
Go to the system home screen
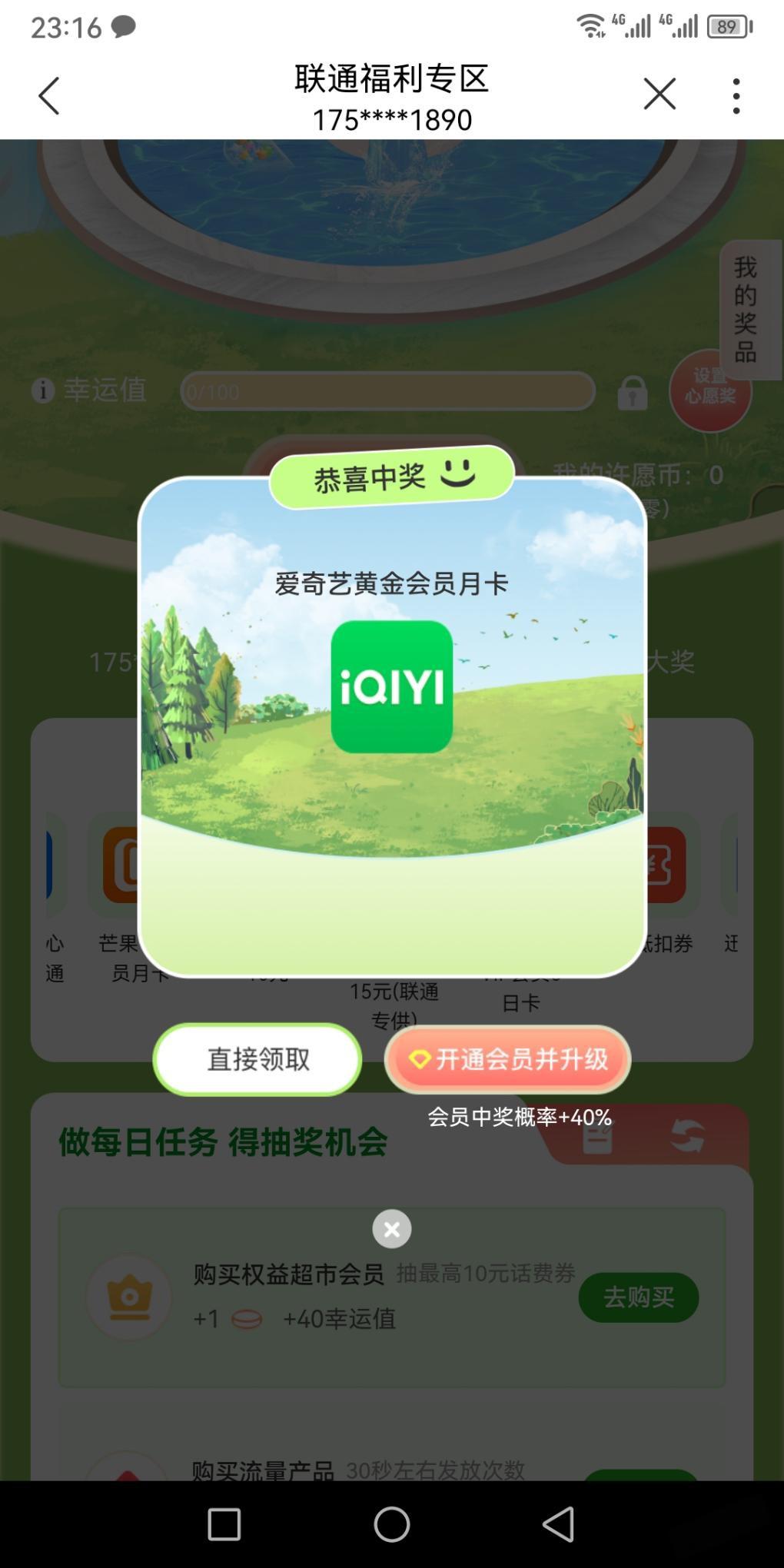pos(392,1523)
